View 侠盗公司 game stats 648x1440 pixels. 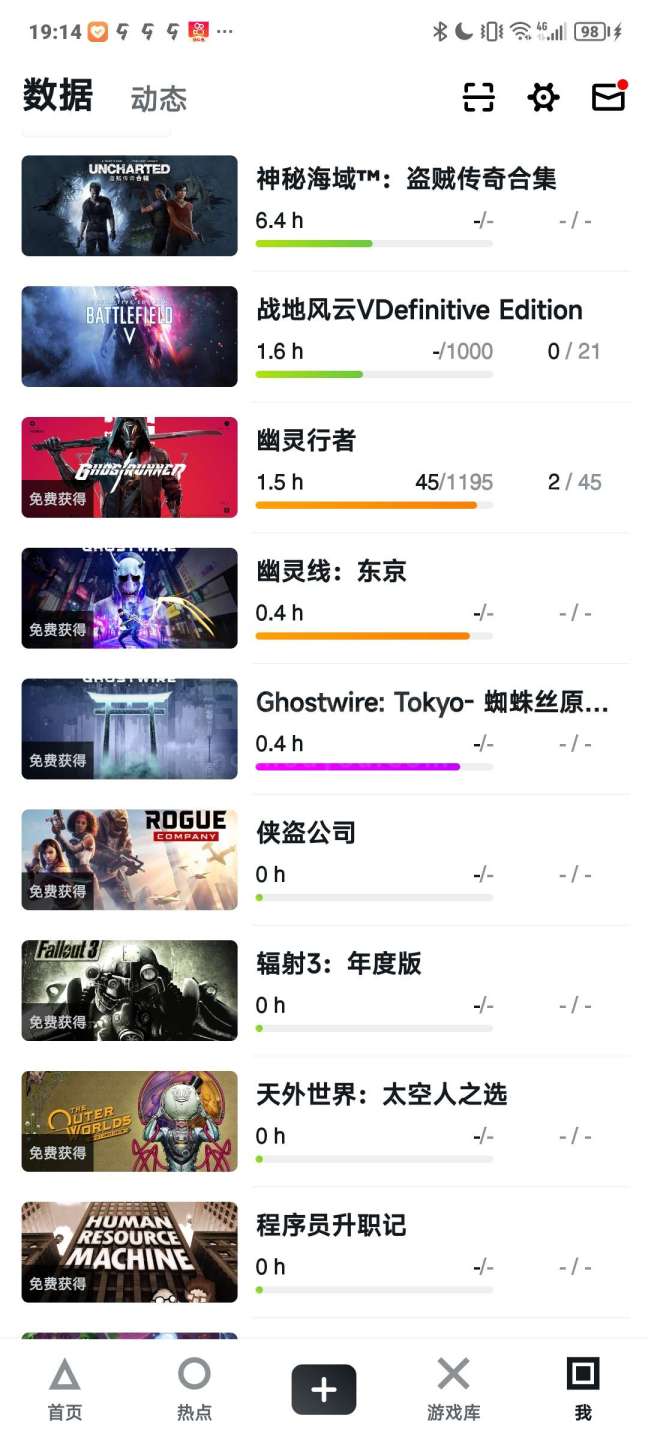(306, 833)
